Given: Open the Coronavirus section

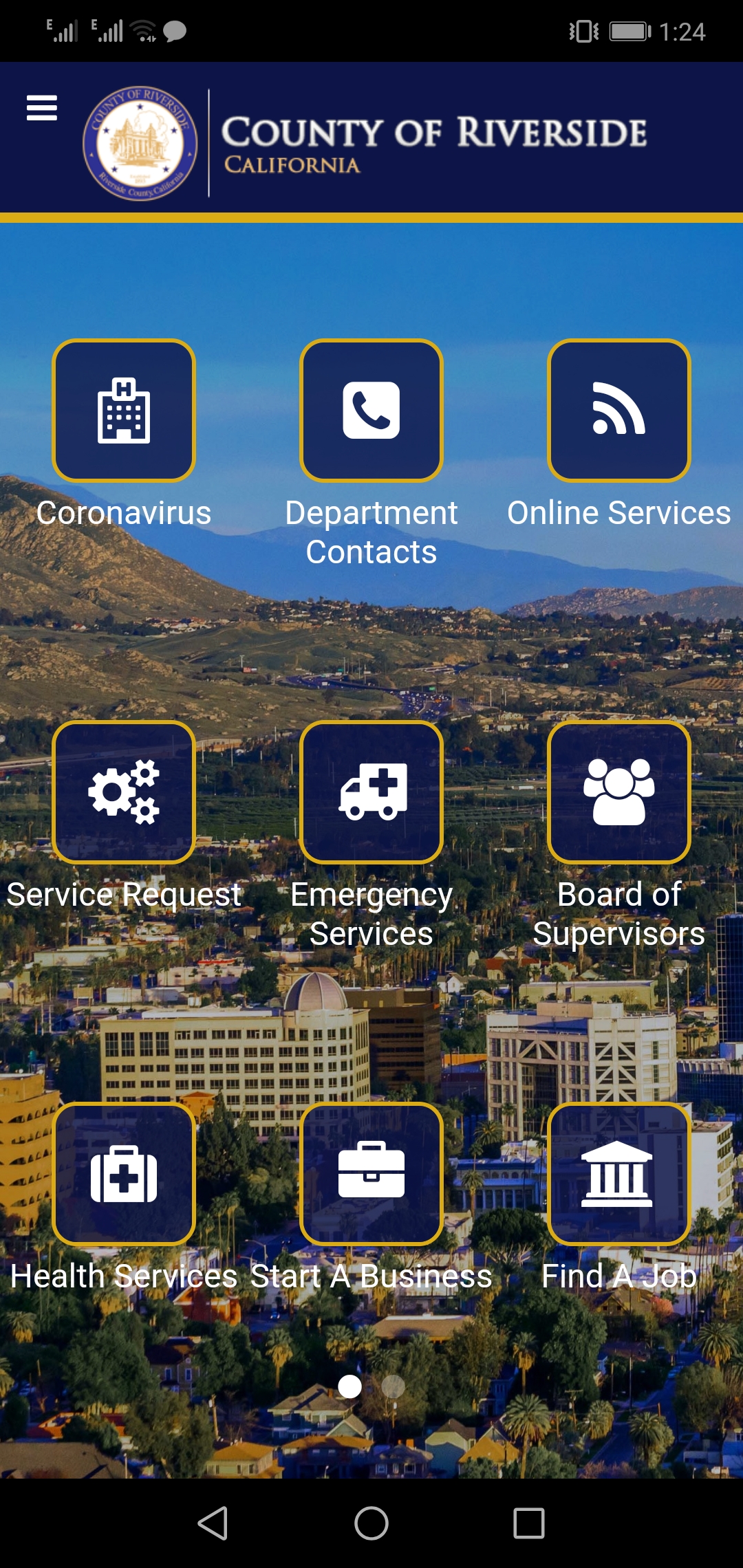Looking at the screenshot, I should [124, 411].
